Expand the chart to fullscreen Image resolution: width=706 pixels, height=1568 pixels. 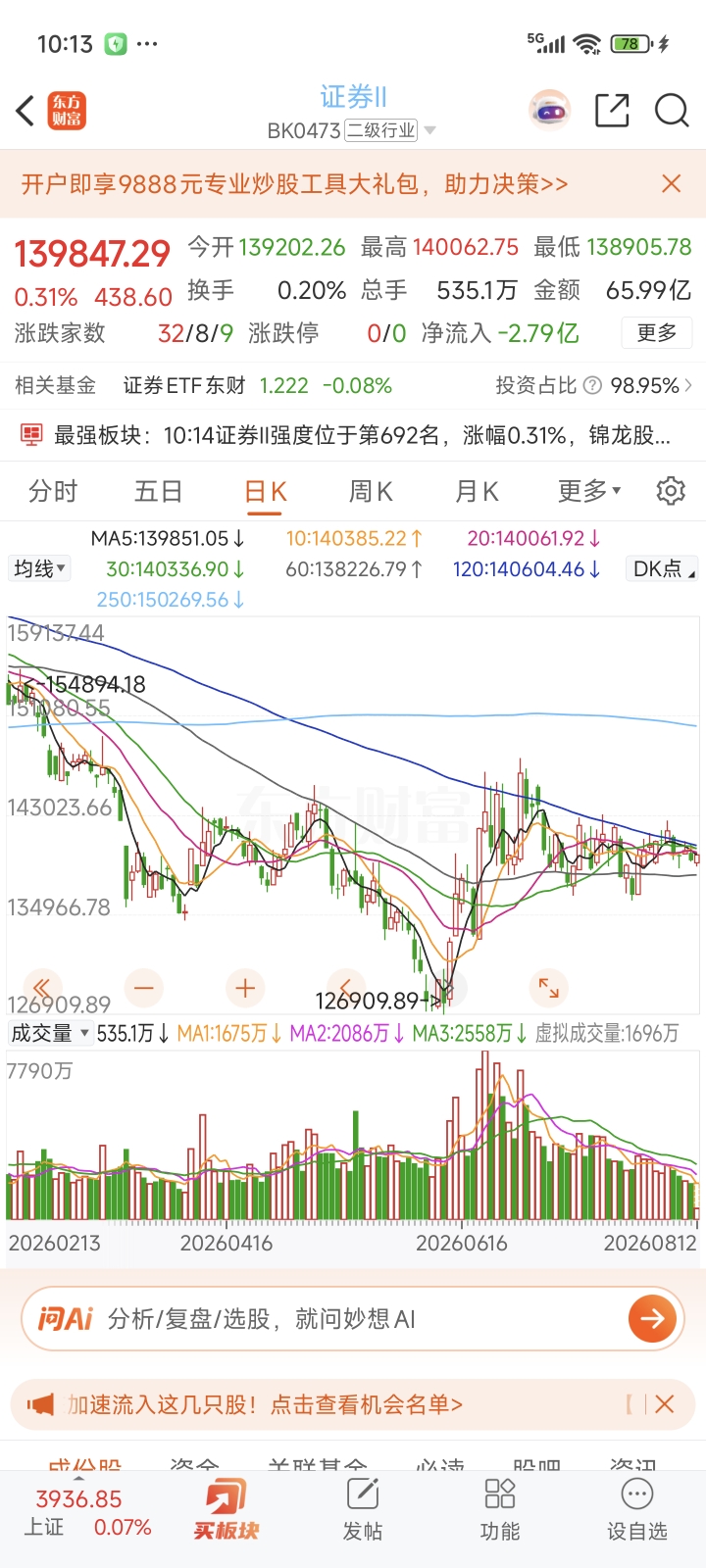pyautogui.click(x=549, y=988)
